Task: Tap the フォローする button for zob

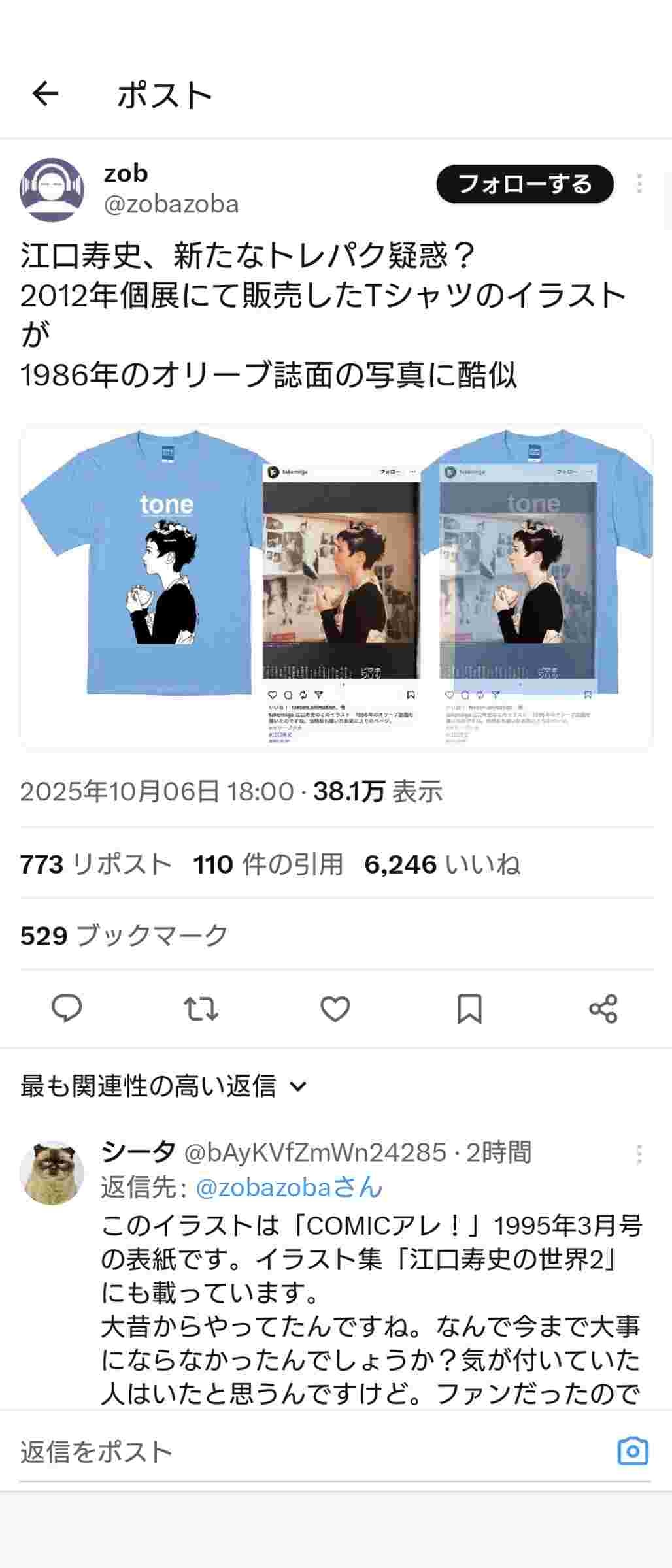Action: click(524, 184)
